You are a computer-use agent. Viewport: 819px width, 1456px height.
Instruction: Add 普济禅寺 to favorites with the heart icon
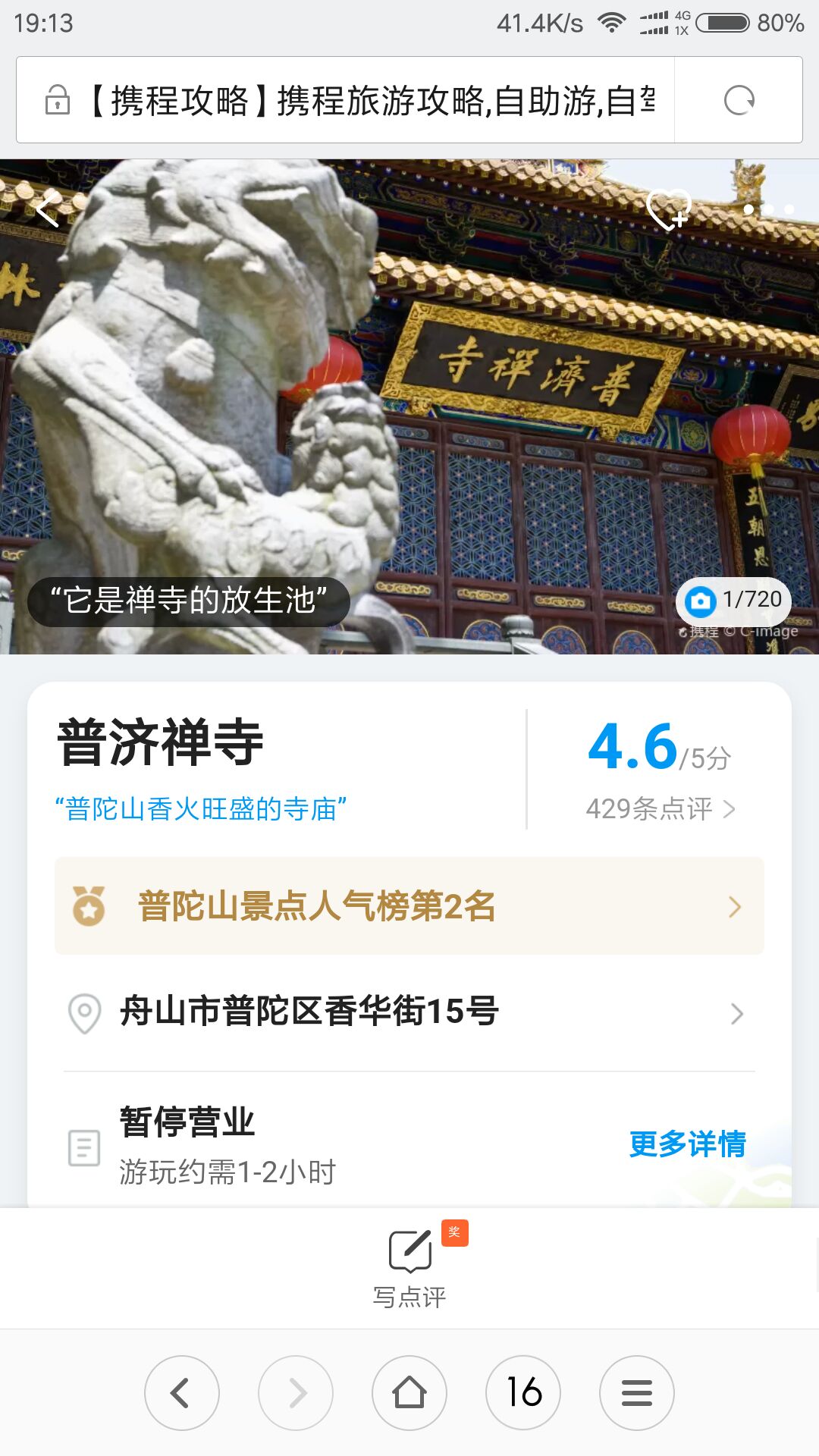(x=667, y=209)
